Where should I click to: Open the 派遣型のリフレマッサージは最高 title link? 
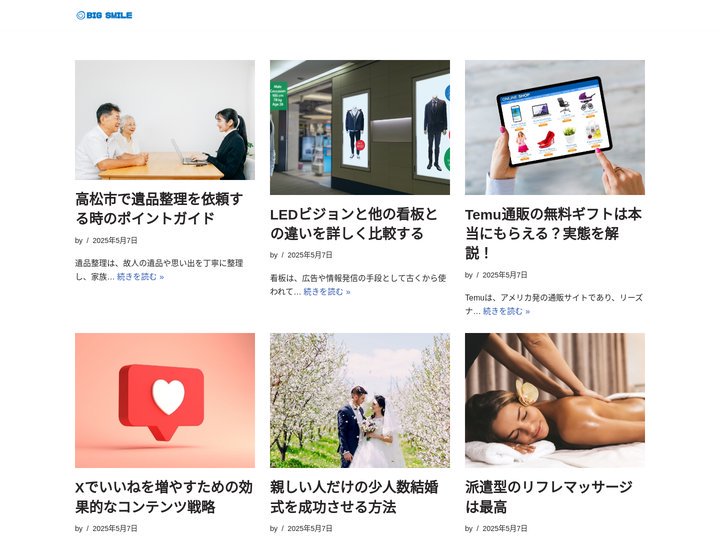(x=548, y=497)
